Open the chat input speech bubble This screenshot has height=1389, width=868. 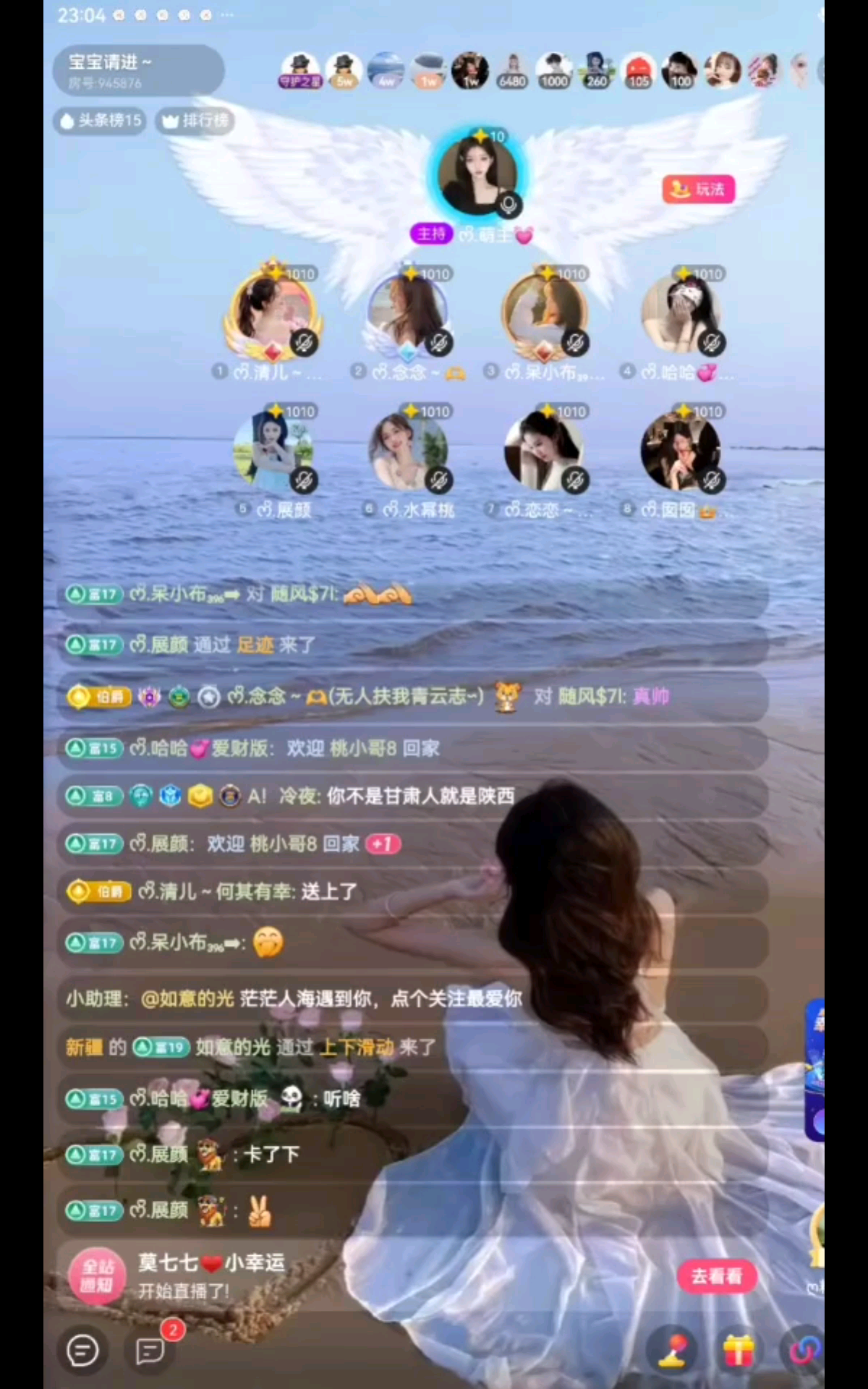coord(82,1350)
